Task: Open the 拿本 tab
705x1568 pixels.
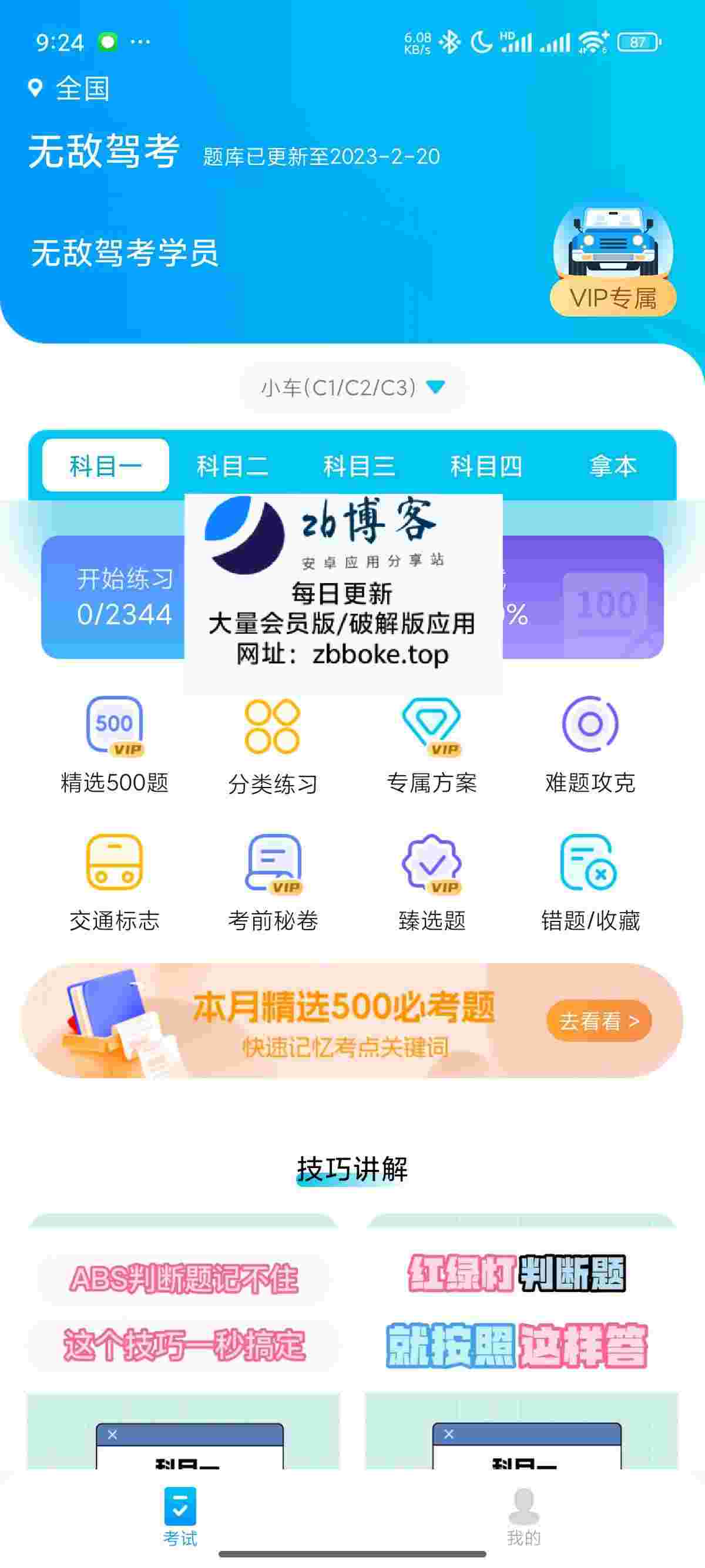Action: (612, 466)
